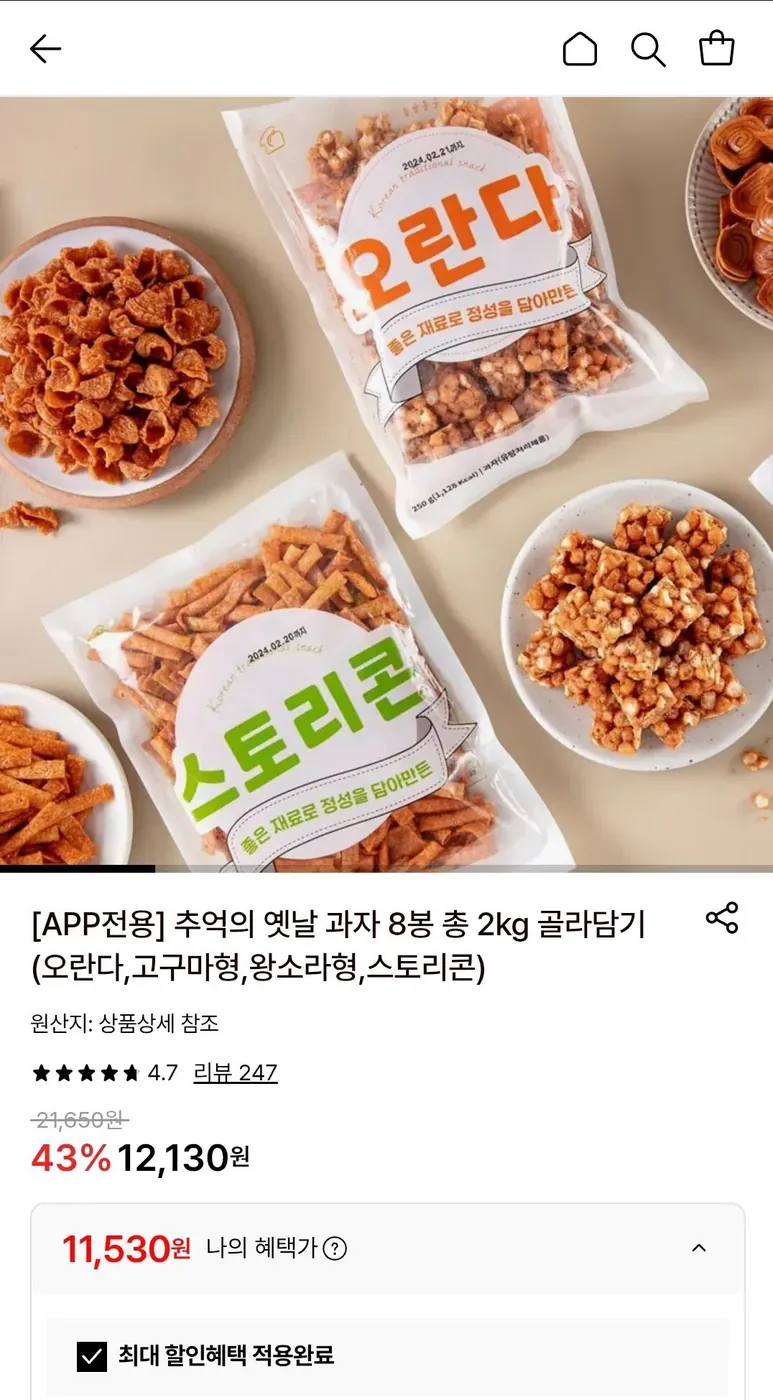Screen dimensions: 773x1400
Task: Open search with the magnifier icon
Action: pos(648,47)
